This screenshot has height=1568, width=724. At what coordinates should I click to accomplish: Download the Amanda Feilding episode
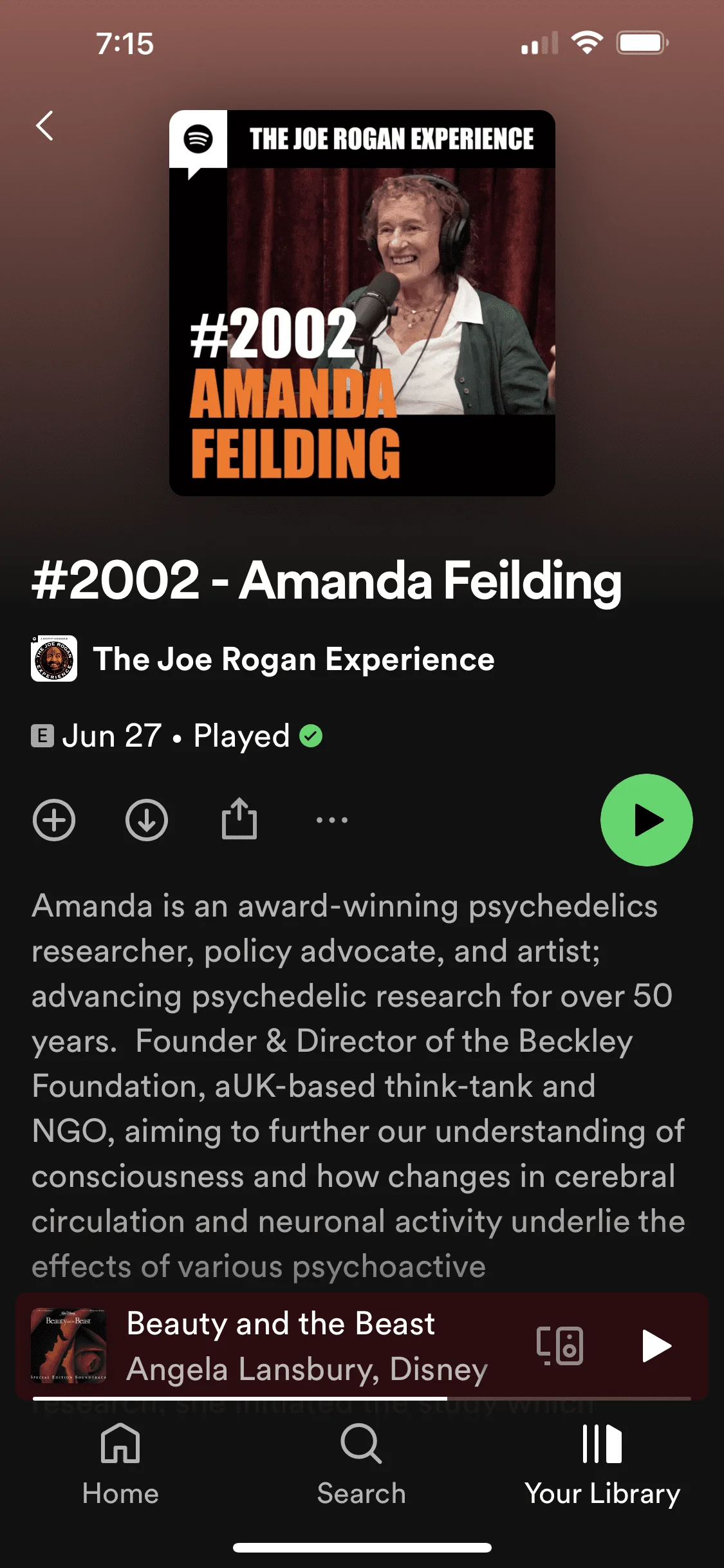(147, 820)
